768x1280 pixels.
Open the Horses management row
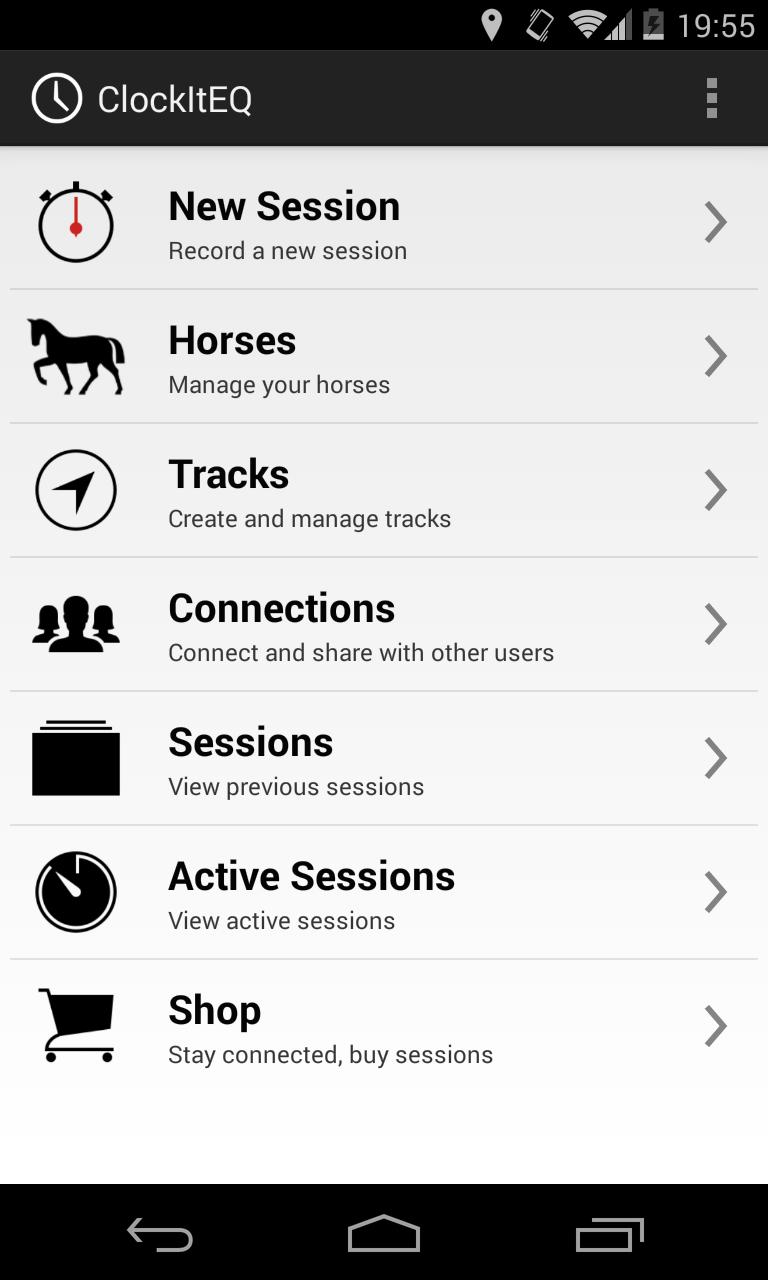384,357
